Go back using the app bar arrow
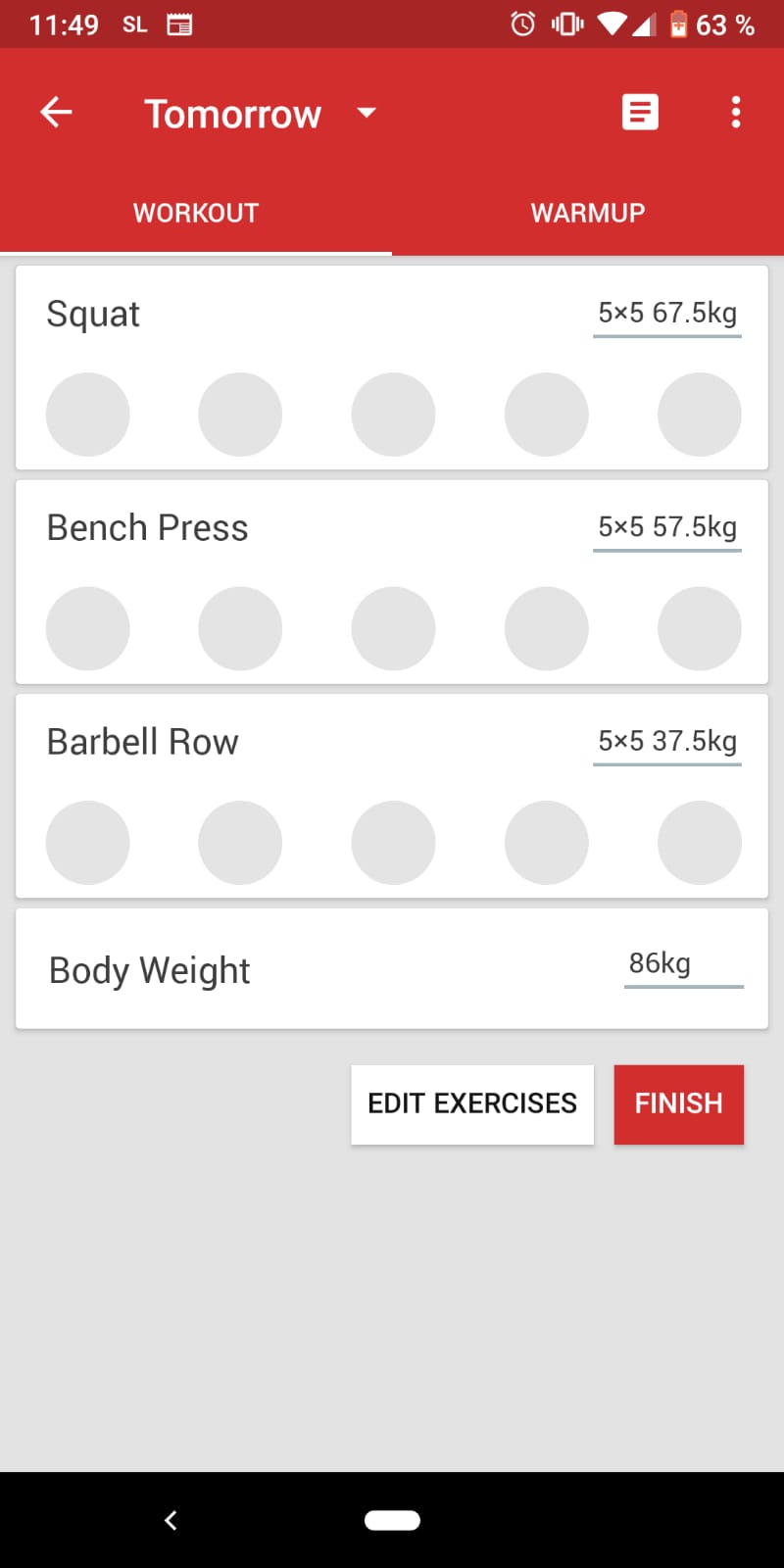The height and width of the screenshot is (1568, 784). pyautogui.click(x=56, y=113)
